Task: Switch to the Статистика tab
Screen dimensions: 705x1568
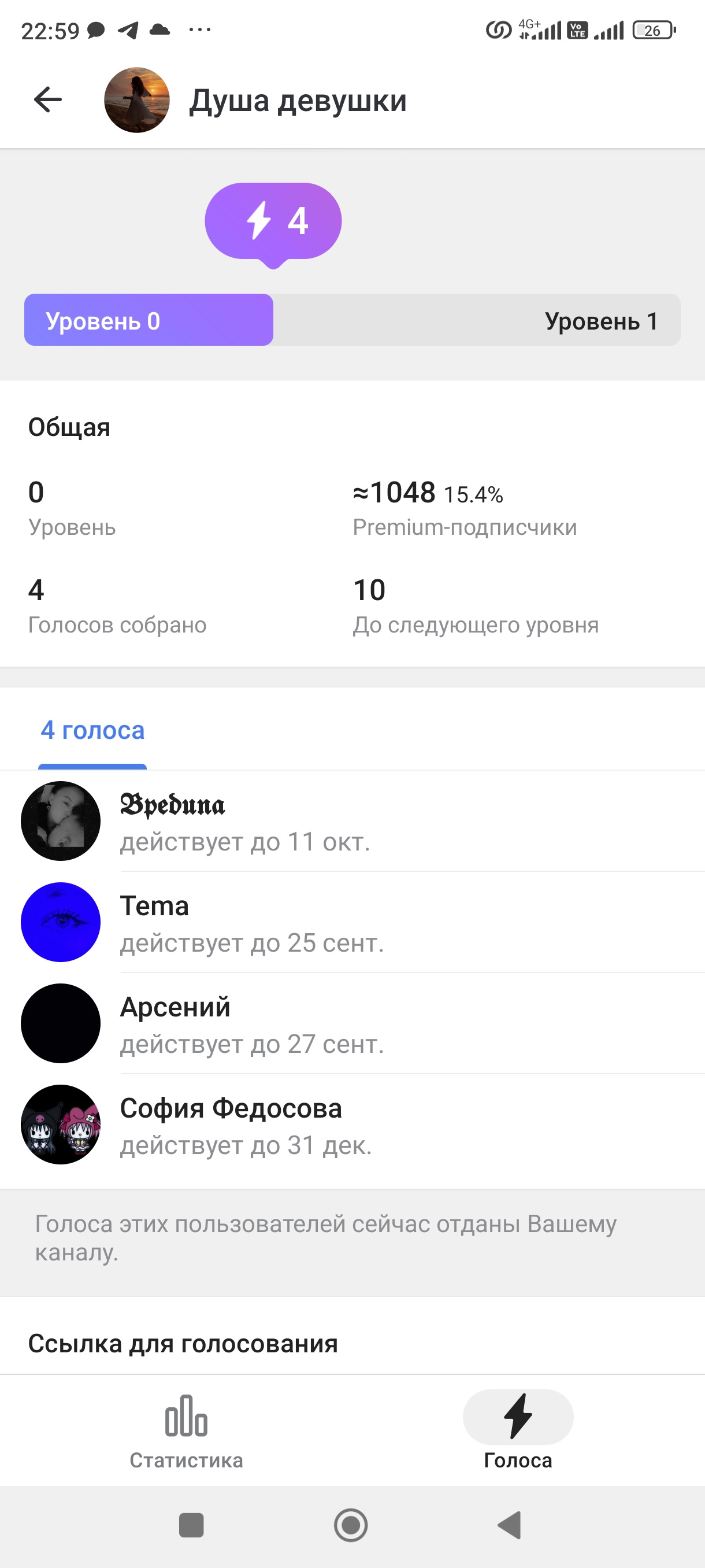Action: [186, 1430]
